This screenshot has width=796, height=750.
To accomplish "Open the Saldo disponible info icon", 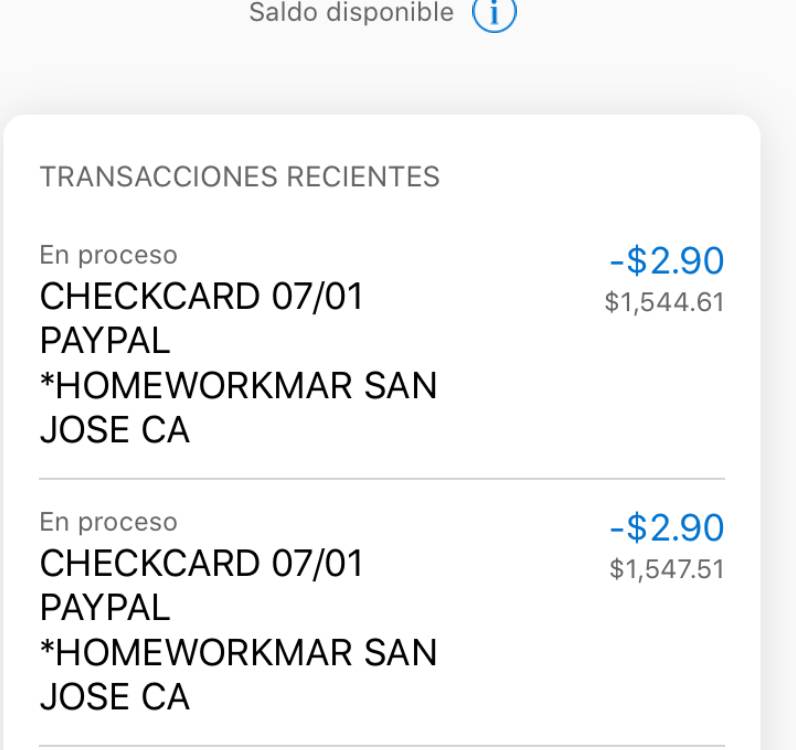I will coord(494,13).
